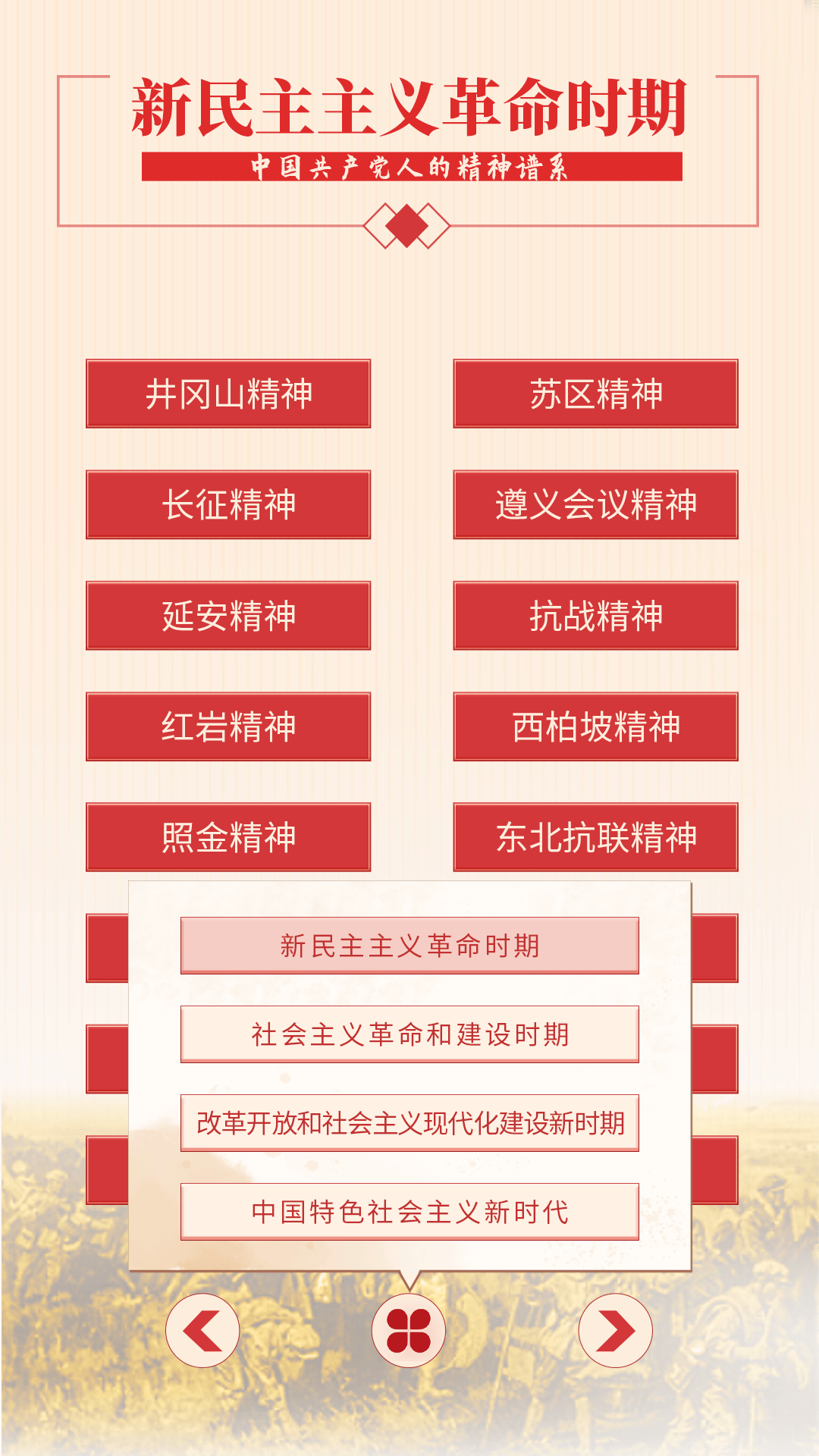819x1456 pixels.
Task: Open 井冈山精神
Action: 228,394
